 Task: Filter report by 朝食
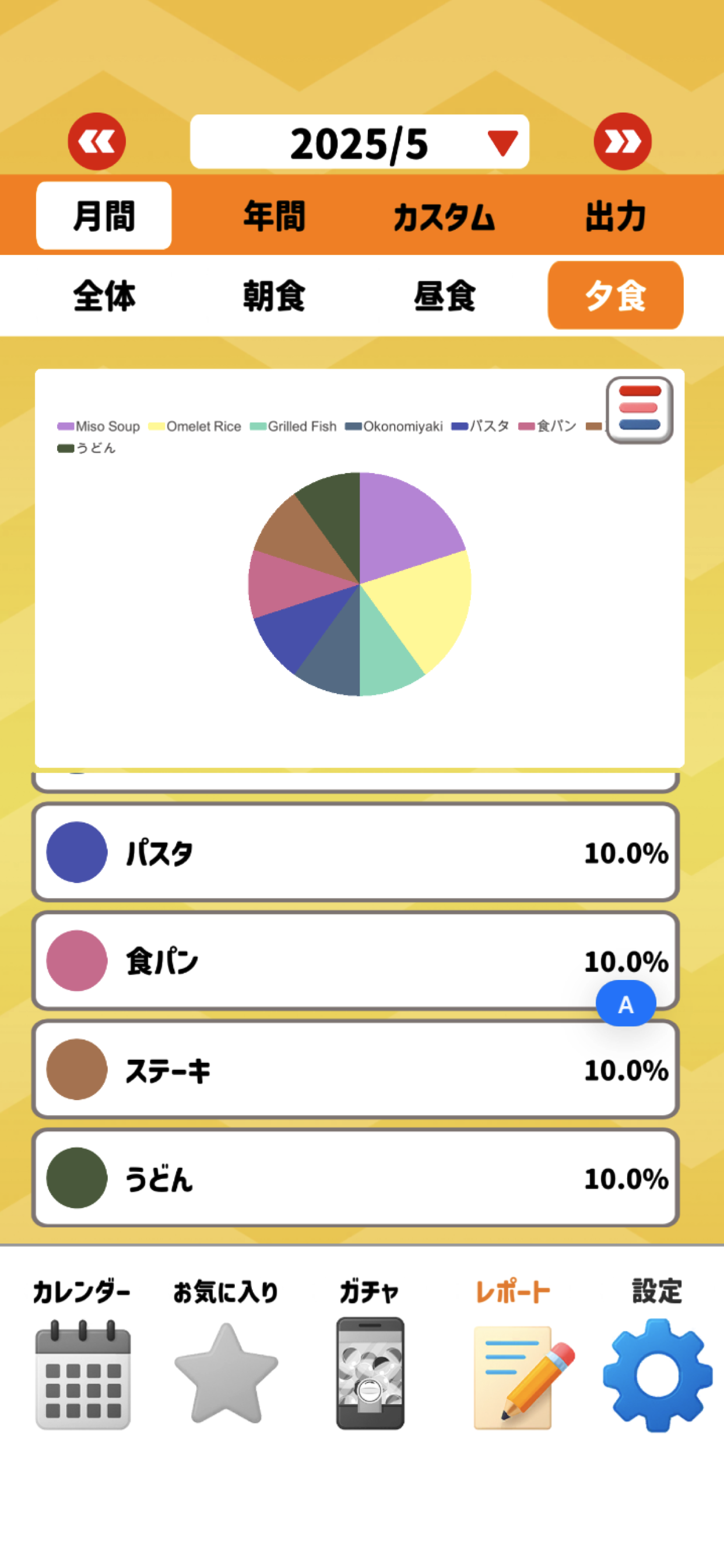pyautogui.click(x=274, y=296)
